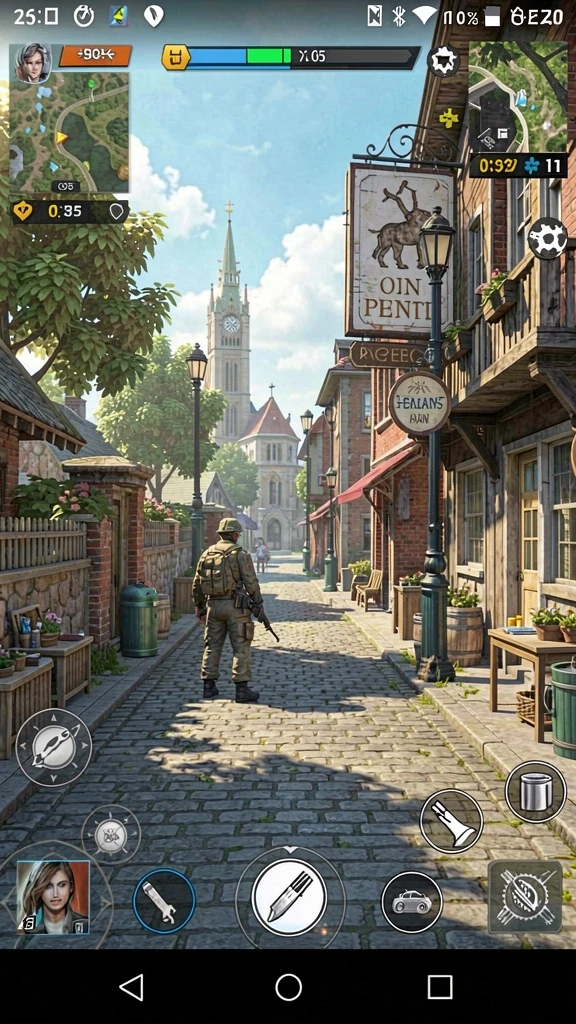The width and height of the screenshot is (576, 1024).
Task: Tap the knife attack button
Action: click(x=289, y=897)
